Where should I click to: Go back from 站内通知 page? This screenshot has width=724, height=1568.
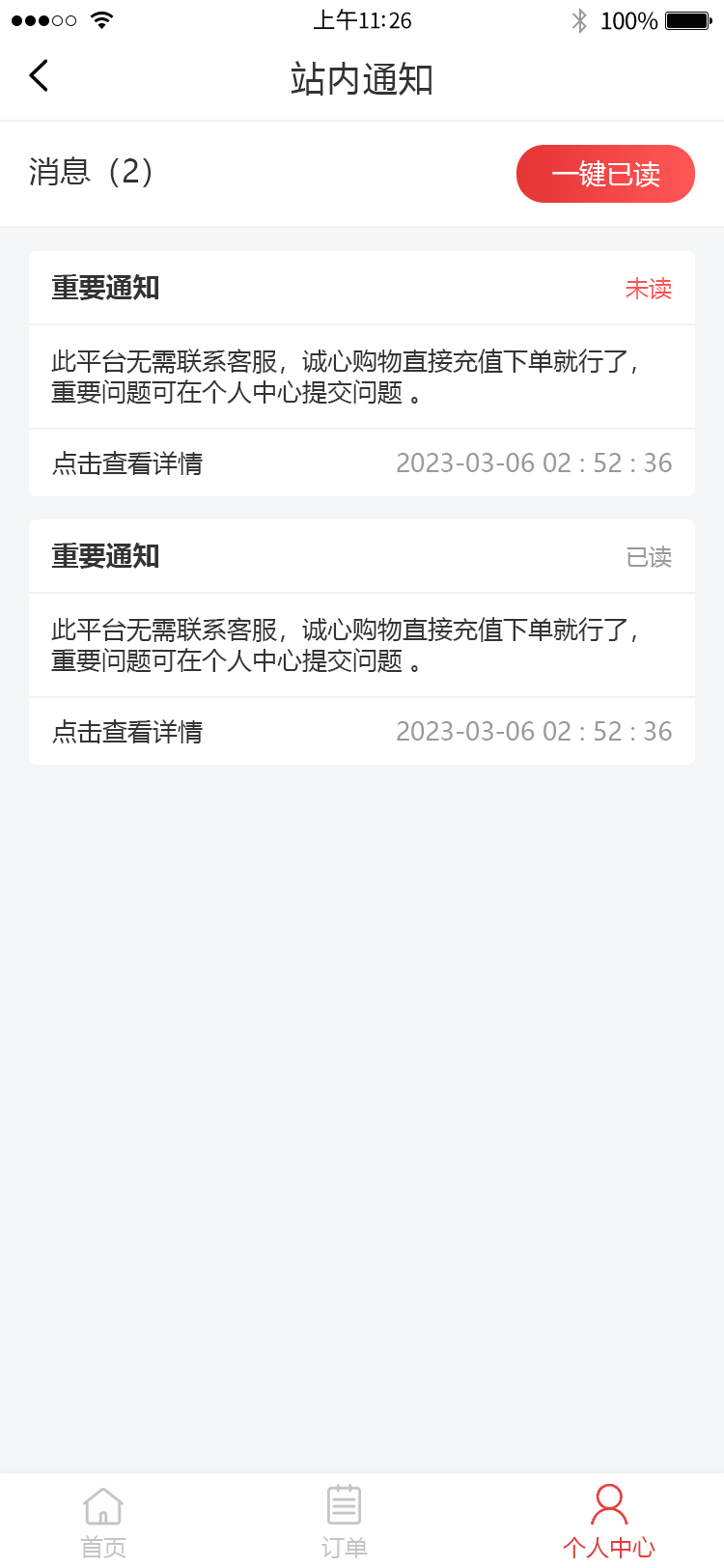pyautogui.click(x=39, y=76)
